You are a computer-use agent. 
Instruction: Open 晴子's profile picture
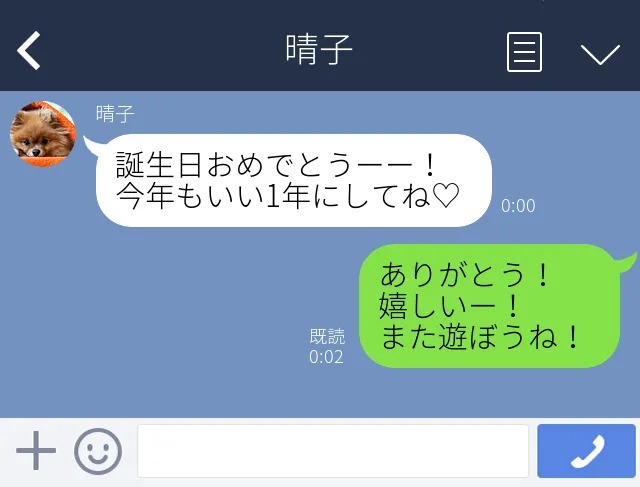coord(43,133)
